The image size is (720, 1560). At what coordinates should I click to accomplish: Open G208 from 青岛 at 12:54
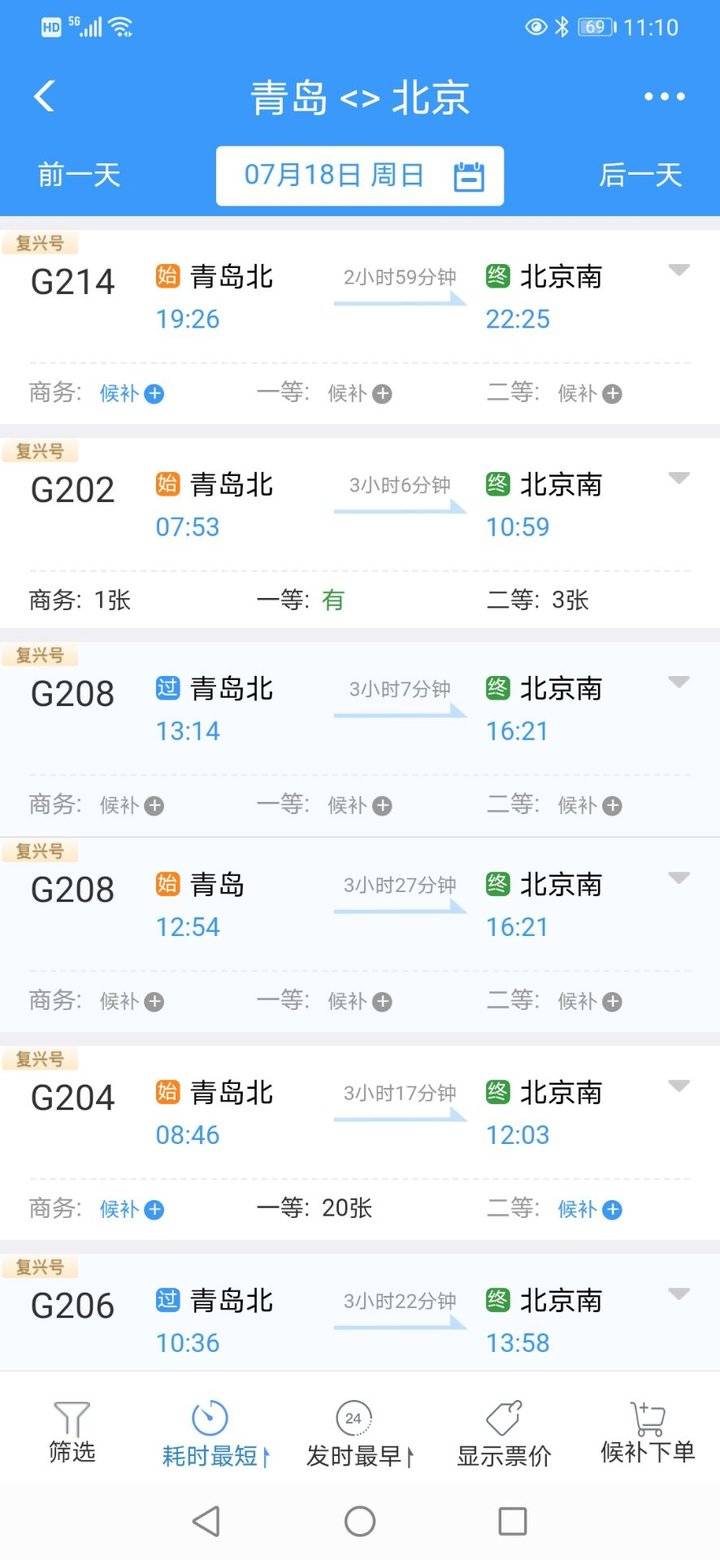360,935
